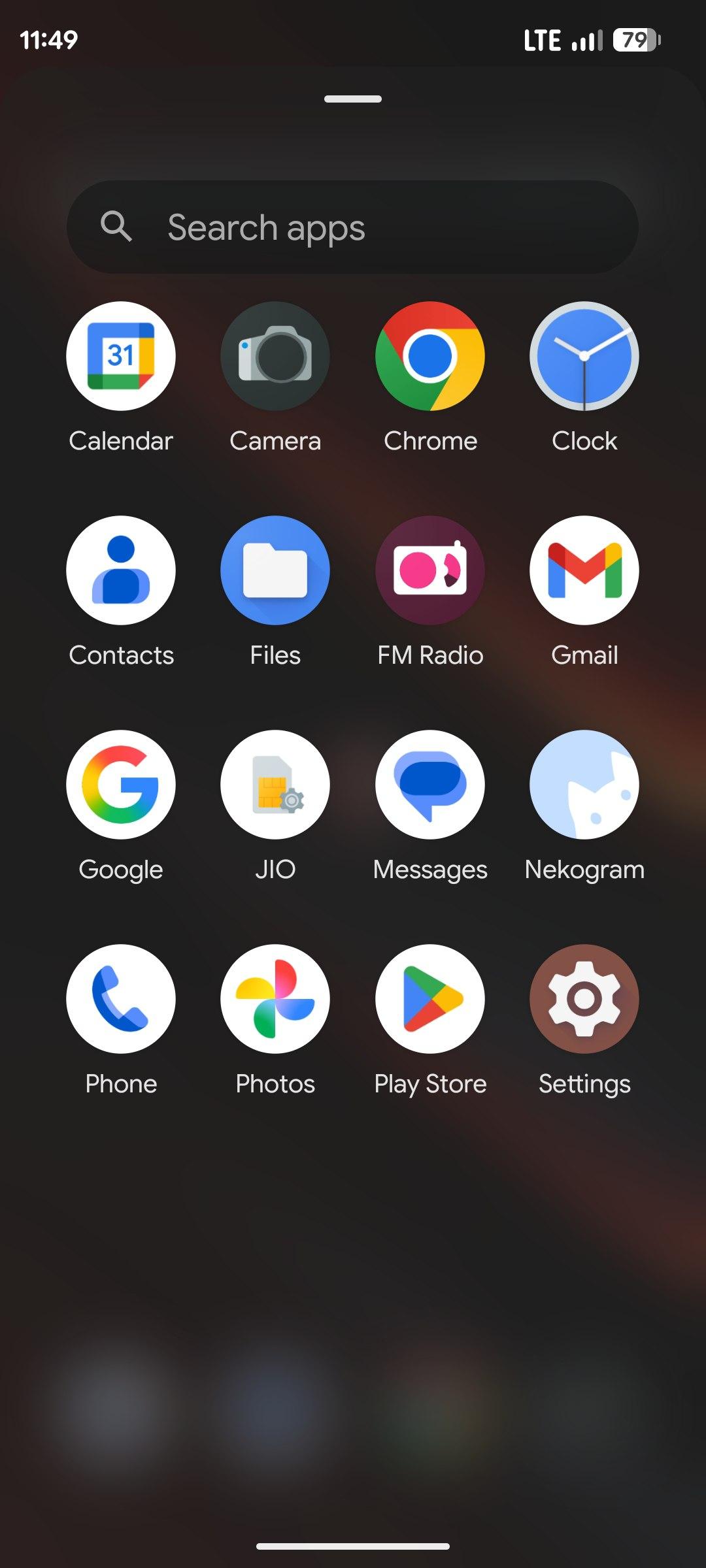Tap the Search apps field

(353, 227)
